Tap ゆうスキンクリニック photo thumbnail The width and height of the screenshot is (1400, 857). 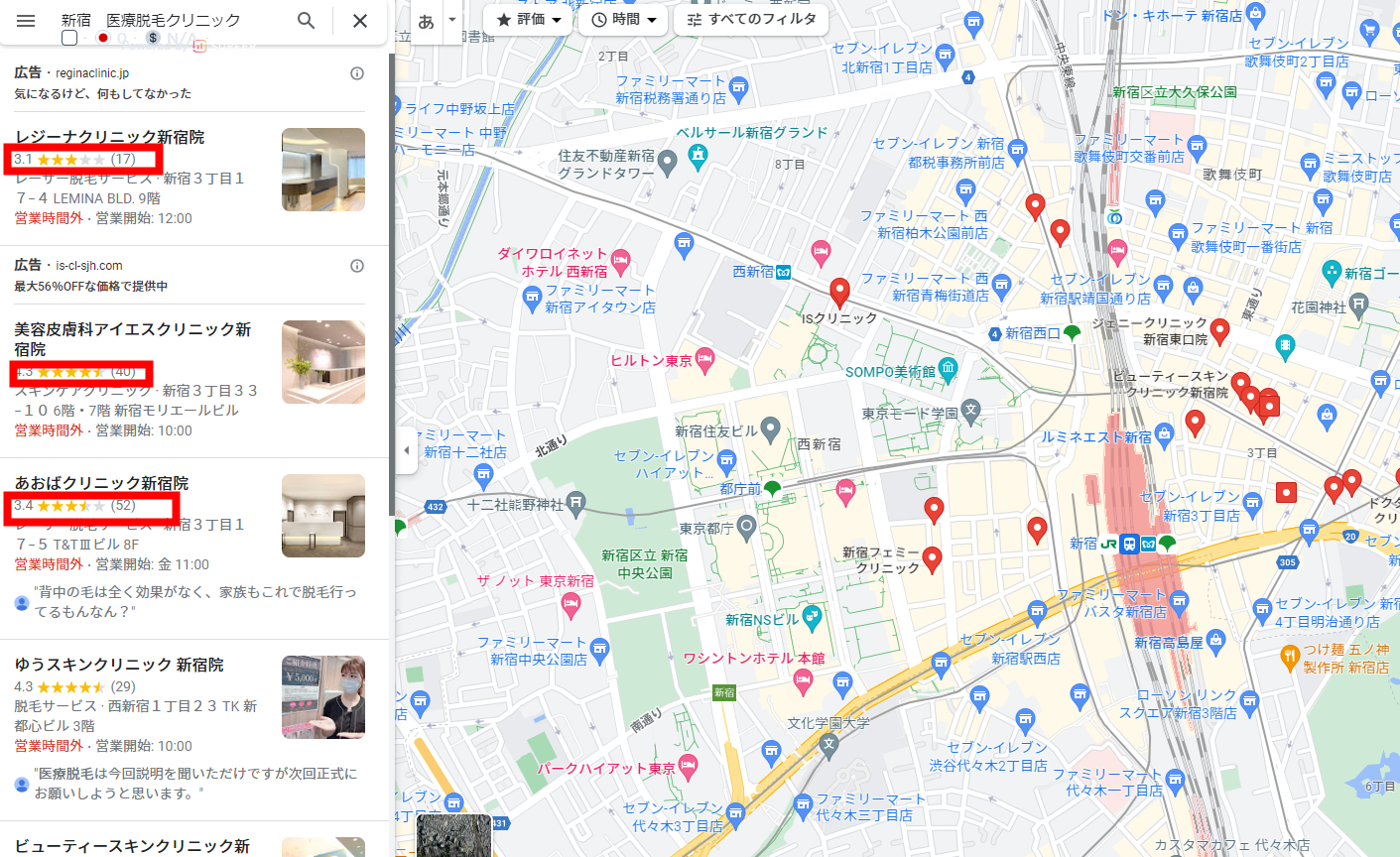click(x=322, y=697)
